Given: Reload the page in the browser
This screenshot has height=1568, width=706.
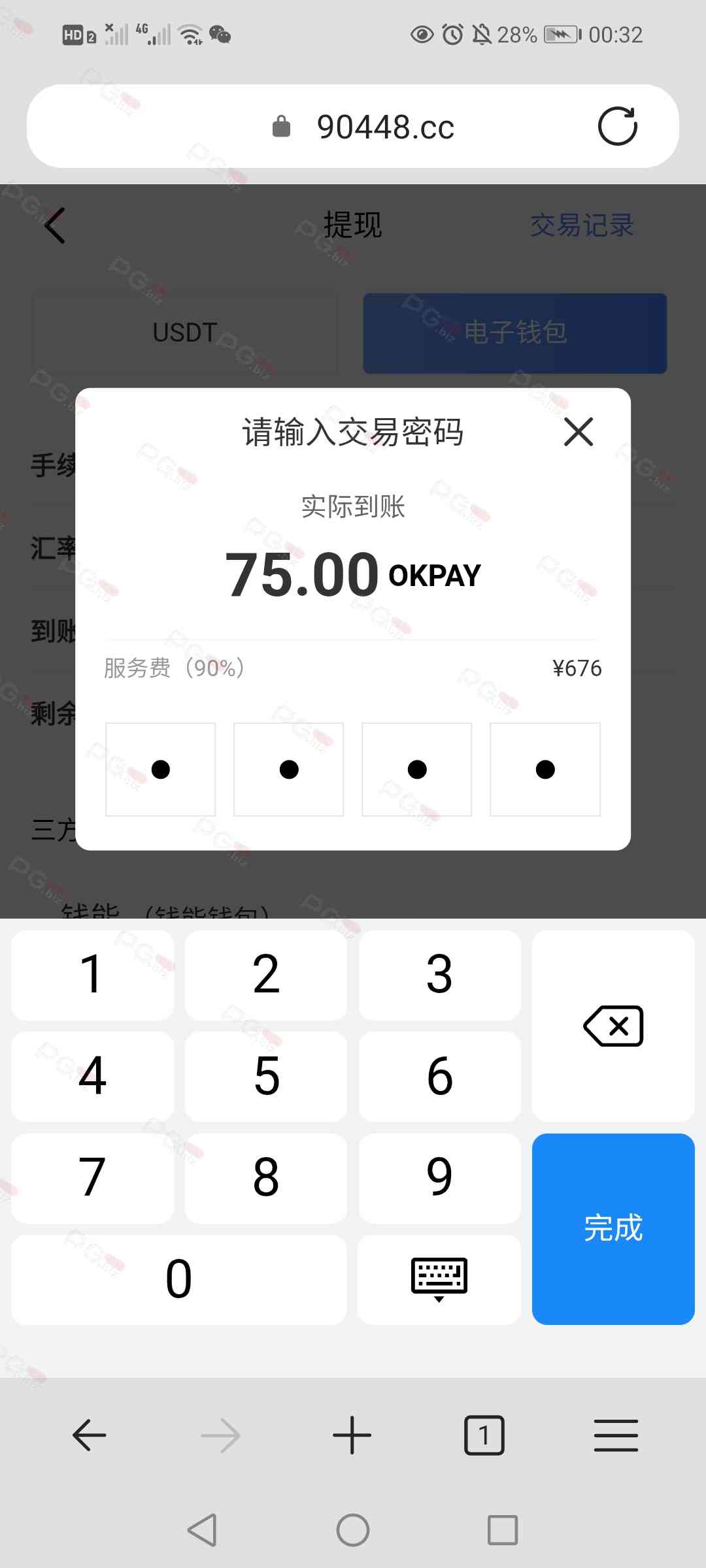Looking at the screenshot, I should pyautogui.click(x=617, y=126).
